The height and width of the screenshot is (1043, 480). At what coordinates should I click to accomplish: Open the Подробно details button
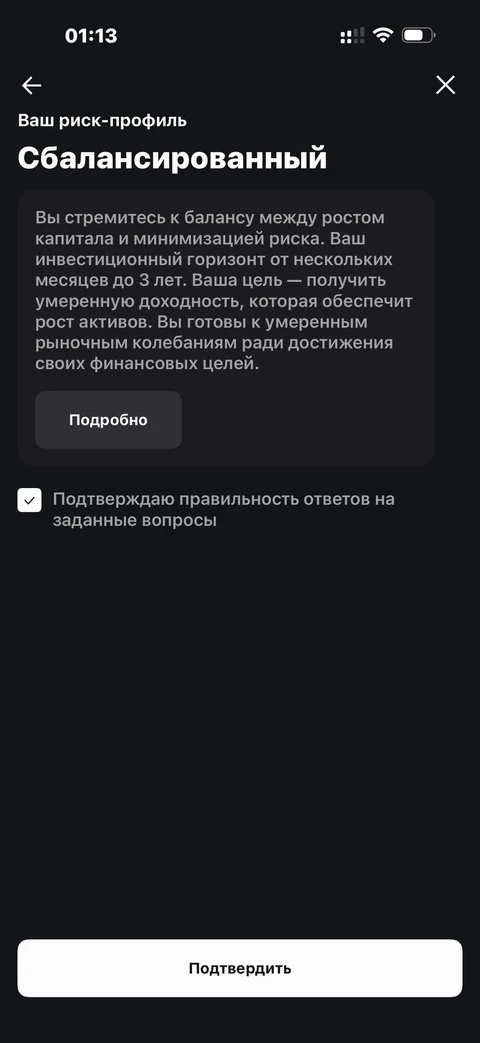click(x=108, y=420)
